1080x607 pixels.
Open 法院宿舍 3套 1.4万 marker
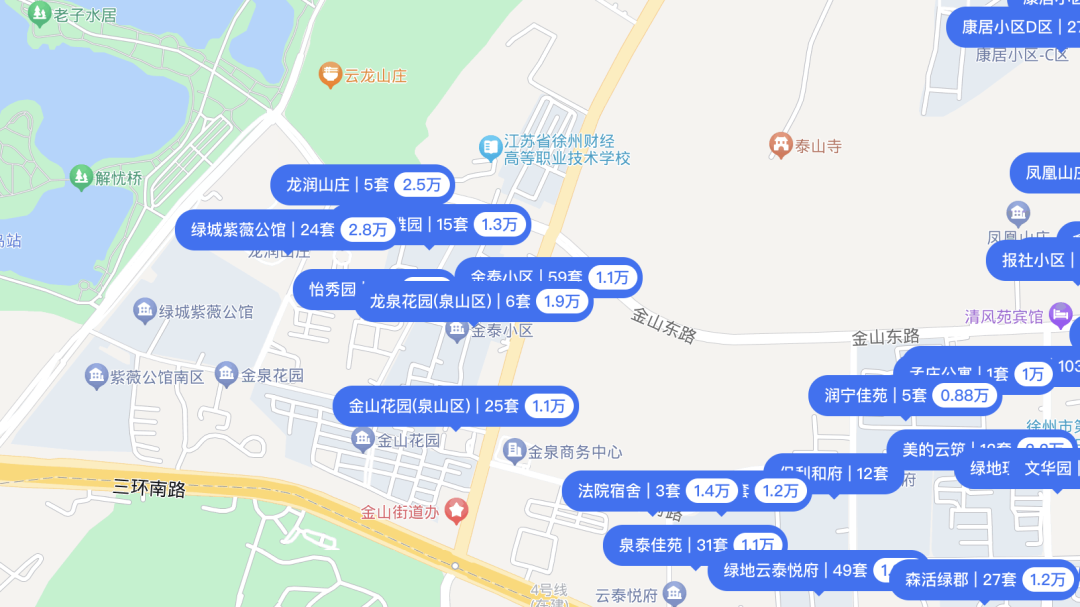click(x=655, y=491)
